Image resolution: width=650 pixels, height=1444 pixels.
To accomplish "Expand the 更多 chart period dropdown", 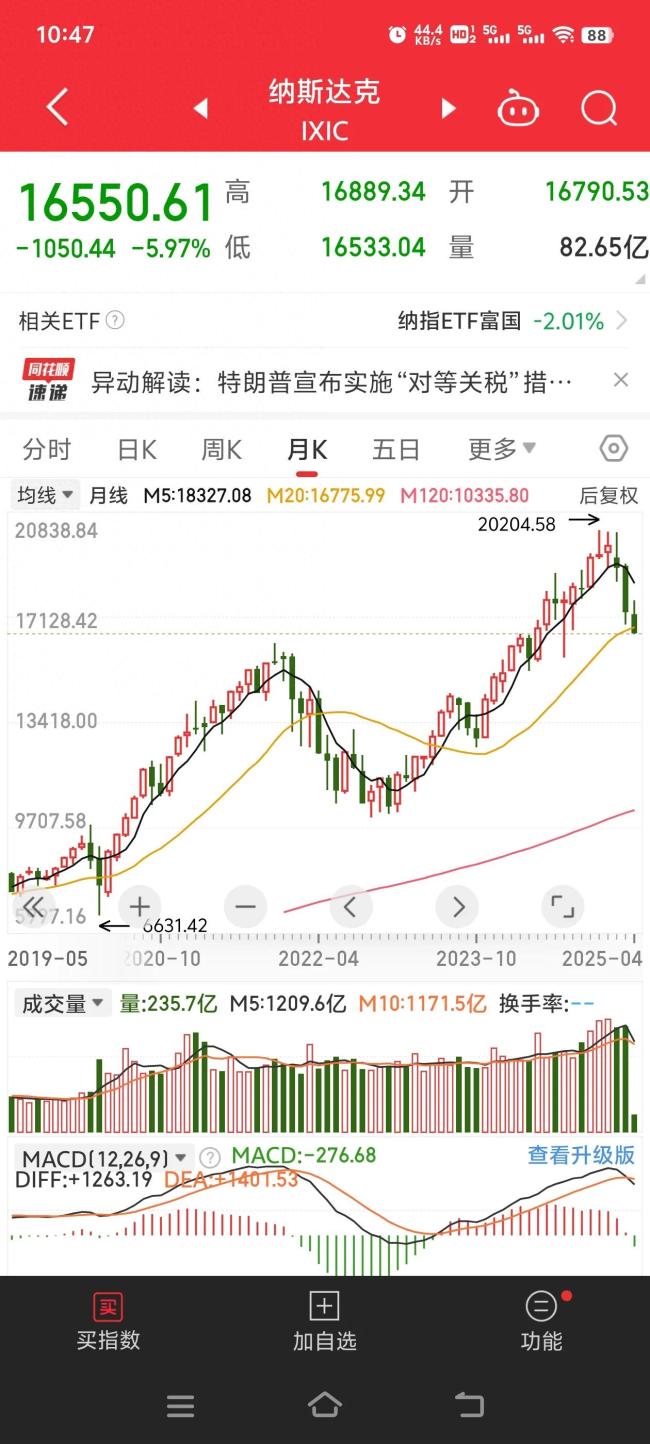I will (x=501, y=450).
